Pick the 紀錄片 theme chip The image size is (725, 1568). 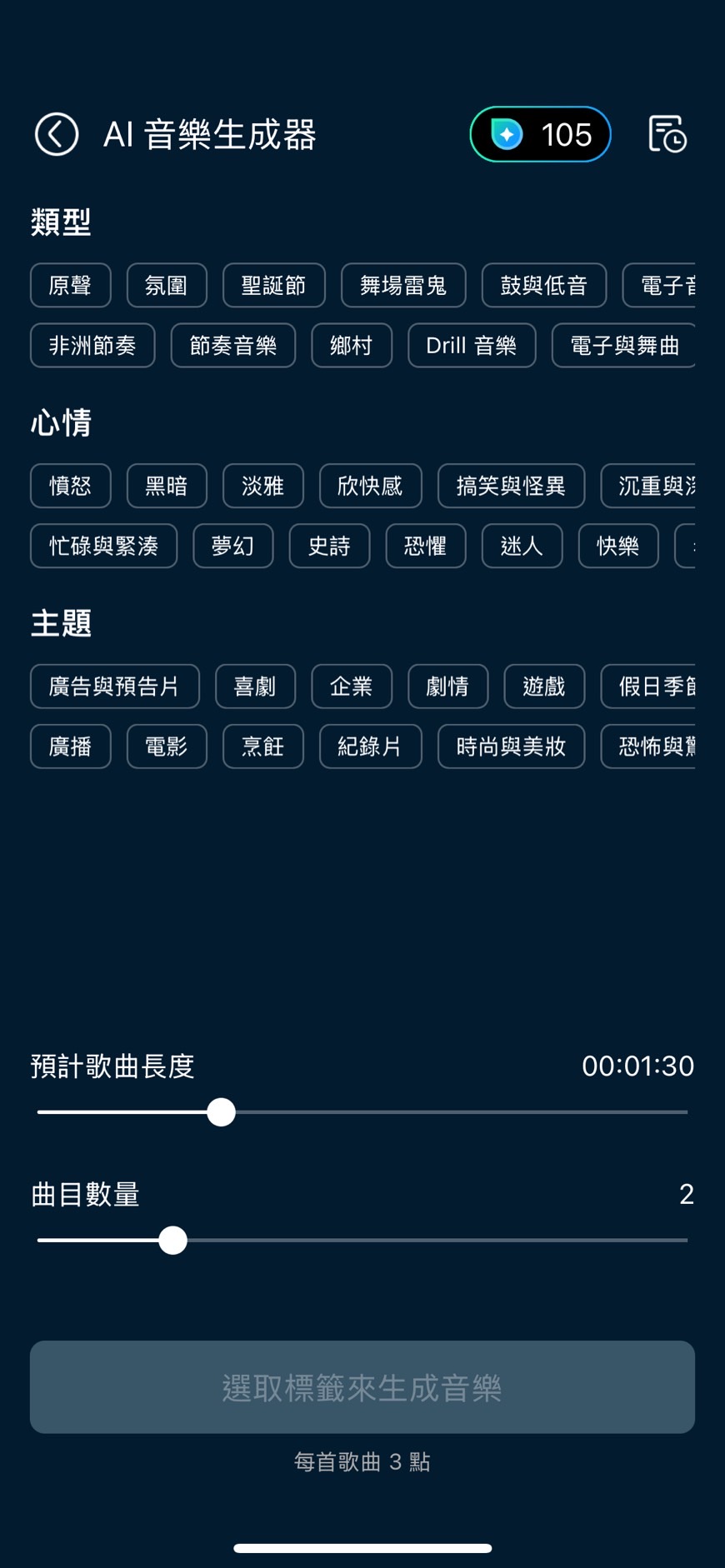tap(370, 747)
